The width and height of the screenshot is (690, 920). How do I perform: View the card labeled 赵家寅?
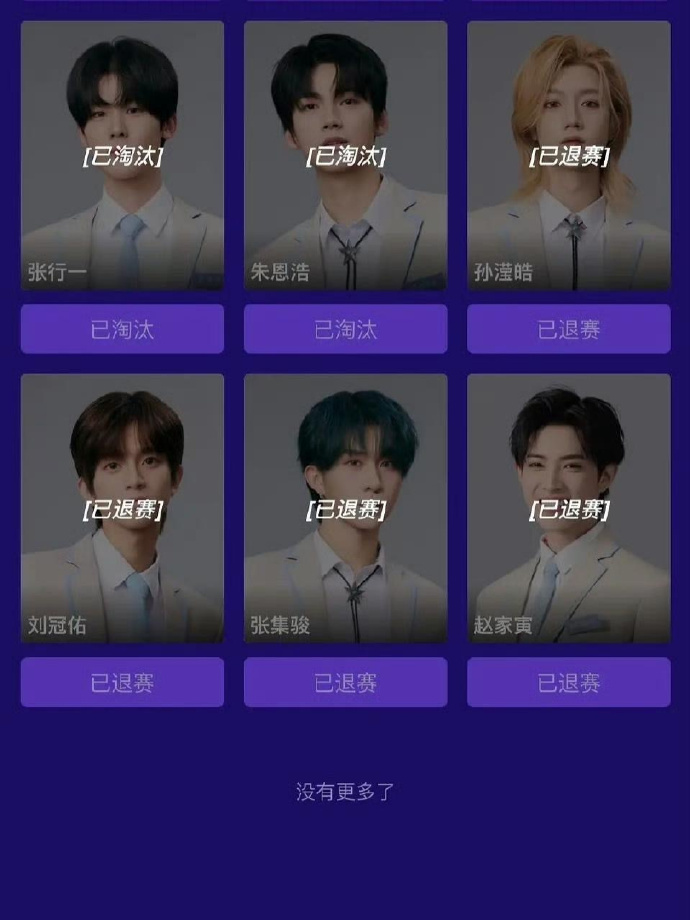[568, 509]
